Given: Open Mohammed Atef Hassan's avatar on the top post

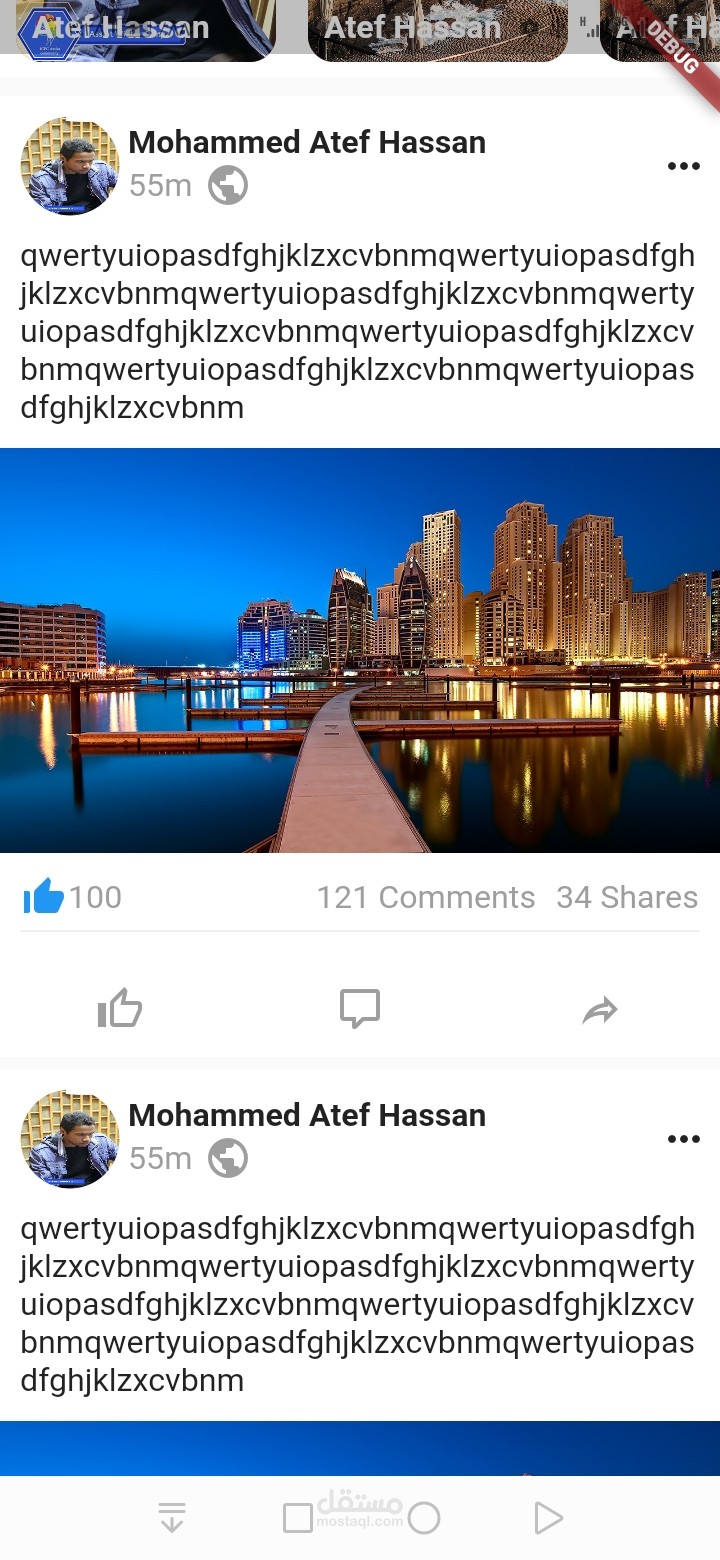Looking at the screenshot, I should pos(70,166).
